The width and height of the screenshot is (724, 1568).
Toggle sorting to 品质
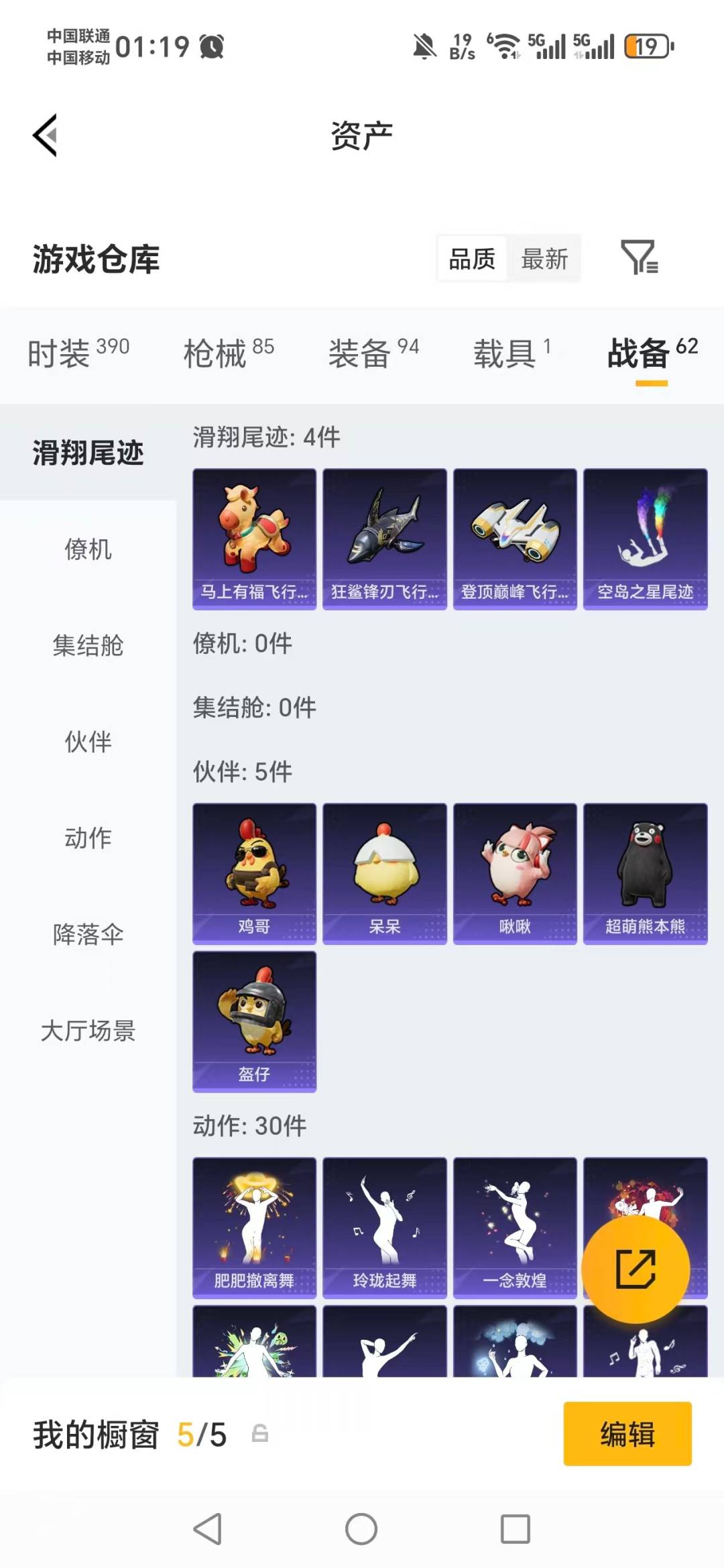click(471, 259)
